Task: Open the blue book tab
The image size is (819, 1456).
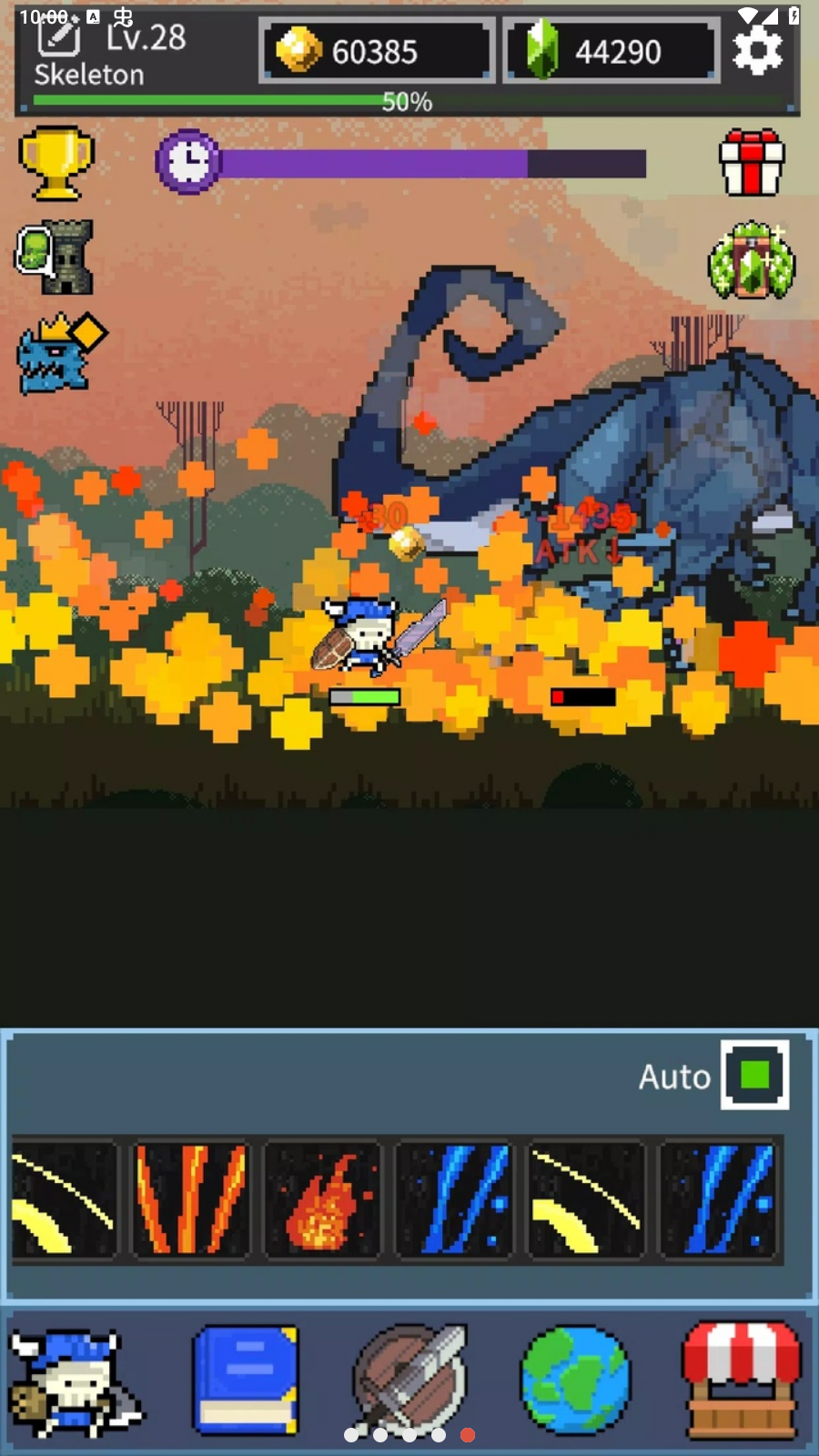Action: click(x=245, y=1380)
